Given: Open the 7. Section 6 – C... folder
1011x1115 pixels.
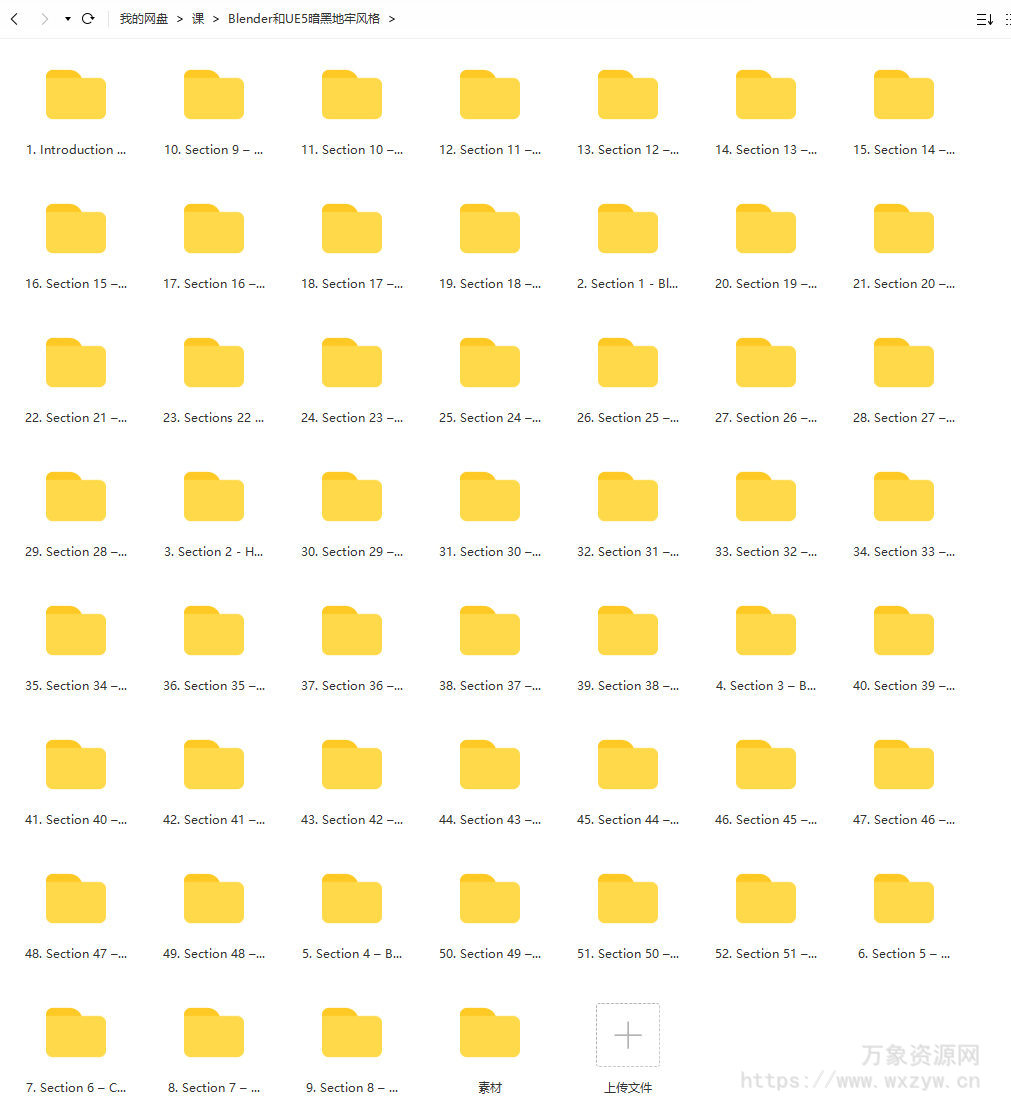Looking at the screenshot, I should pos(76,1034).
